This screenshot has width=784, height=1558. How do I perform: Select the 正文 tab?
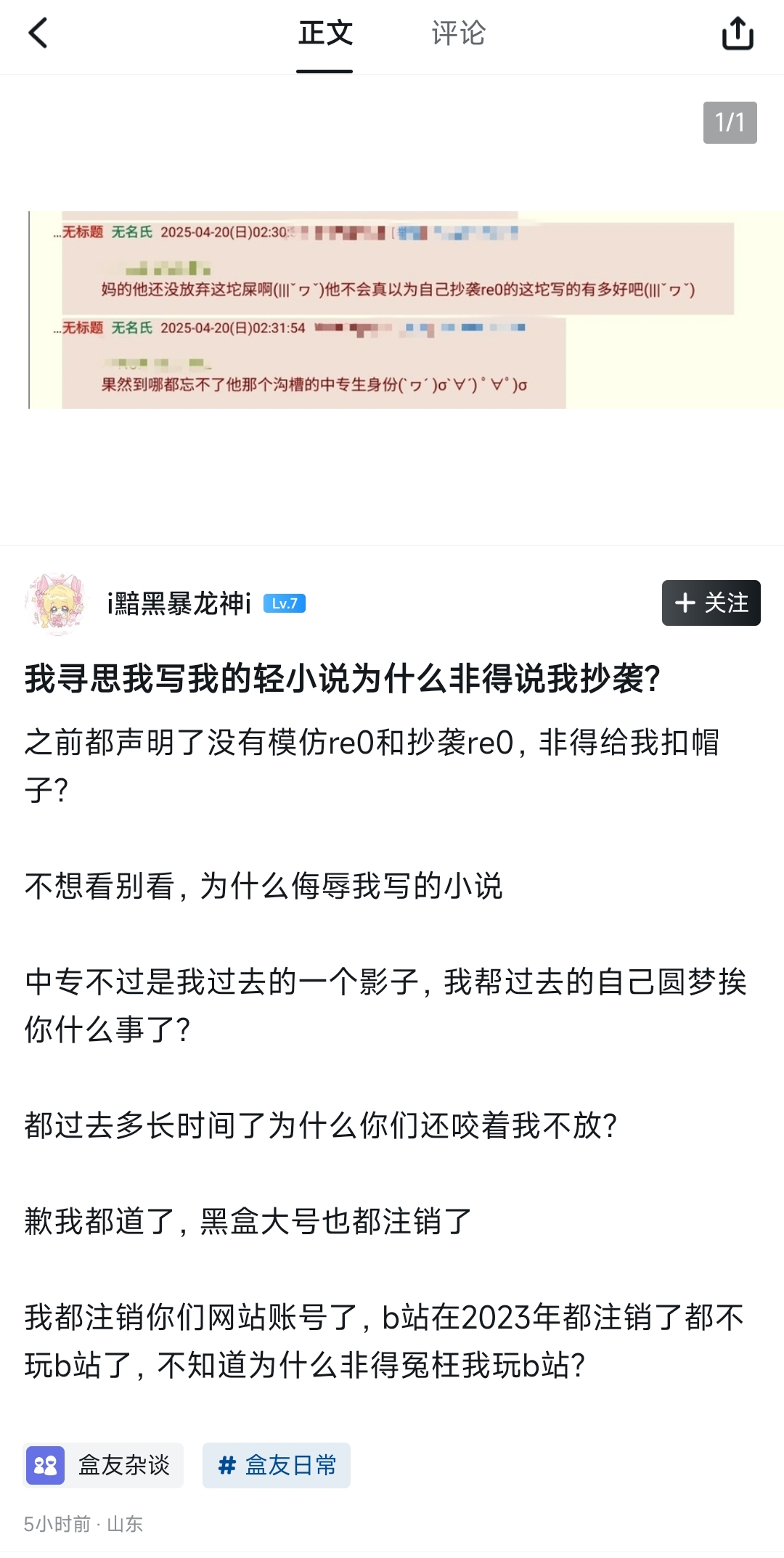[x=325, y=33]
